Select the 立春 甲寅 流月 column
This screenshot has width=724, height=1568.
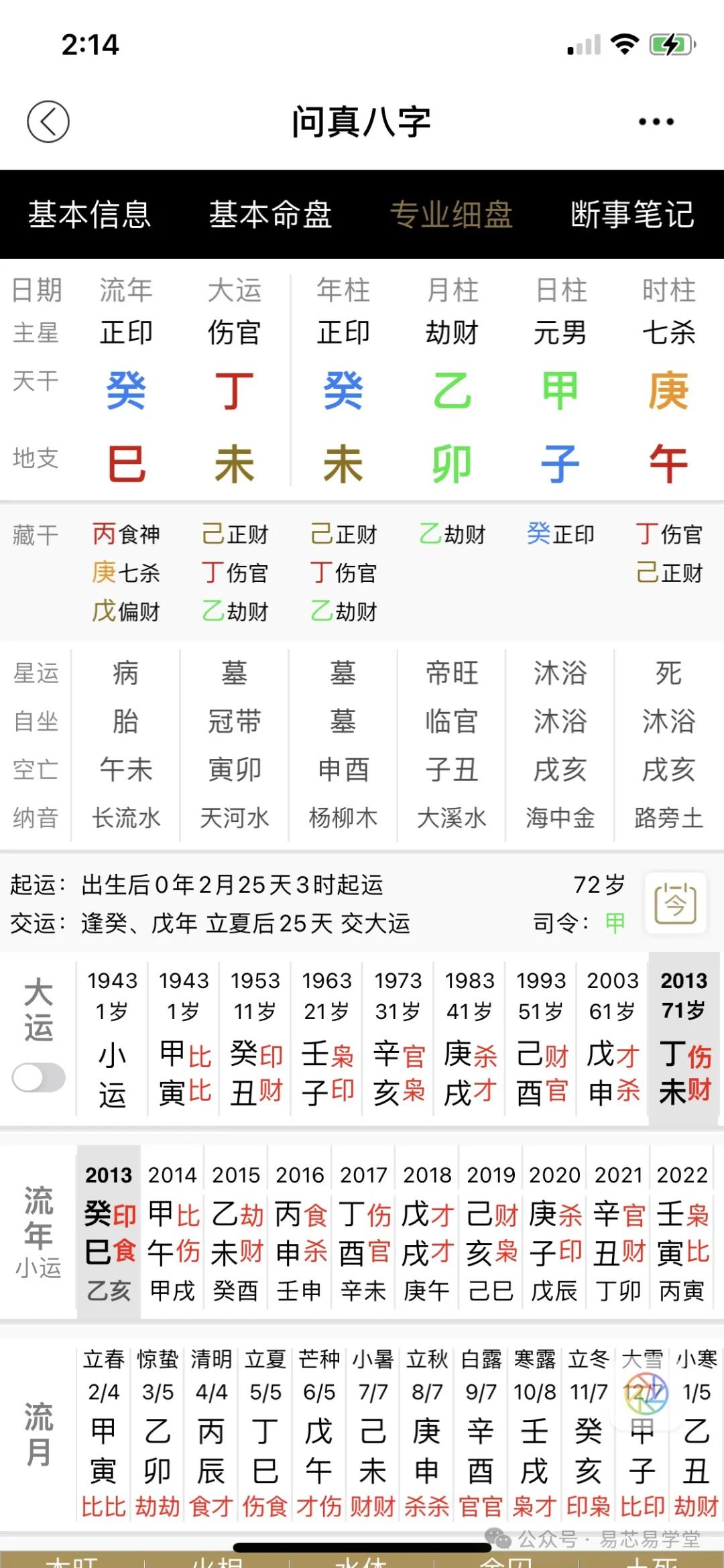point(103,1433)
